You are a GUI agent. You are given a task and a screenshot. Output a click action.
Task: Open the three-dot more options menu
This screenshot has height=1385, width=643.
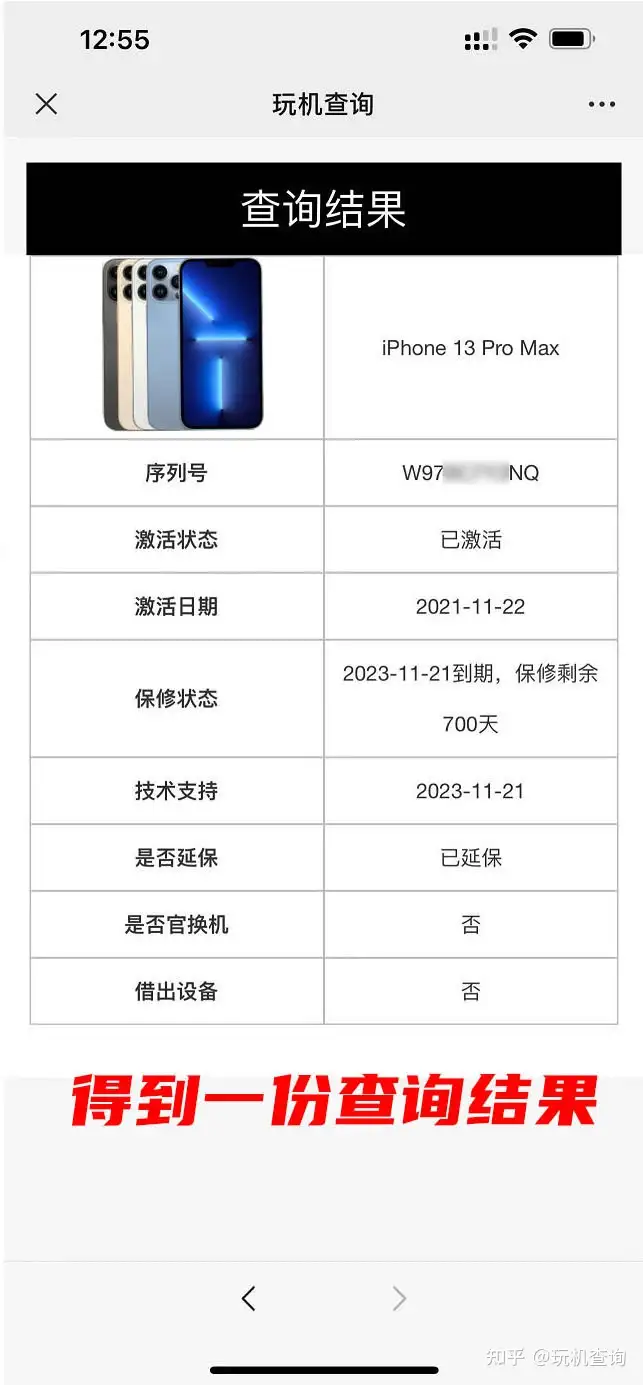click(x=602, y=104)
